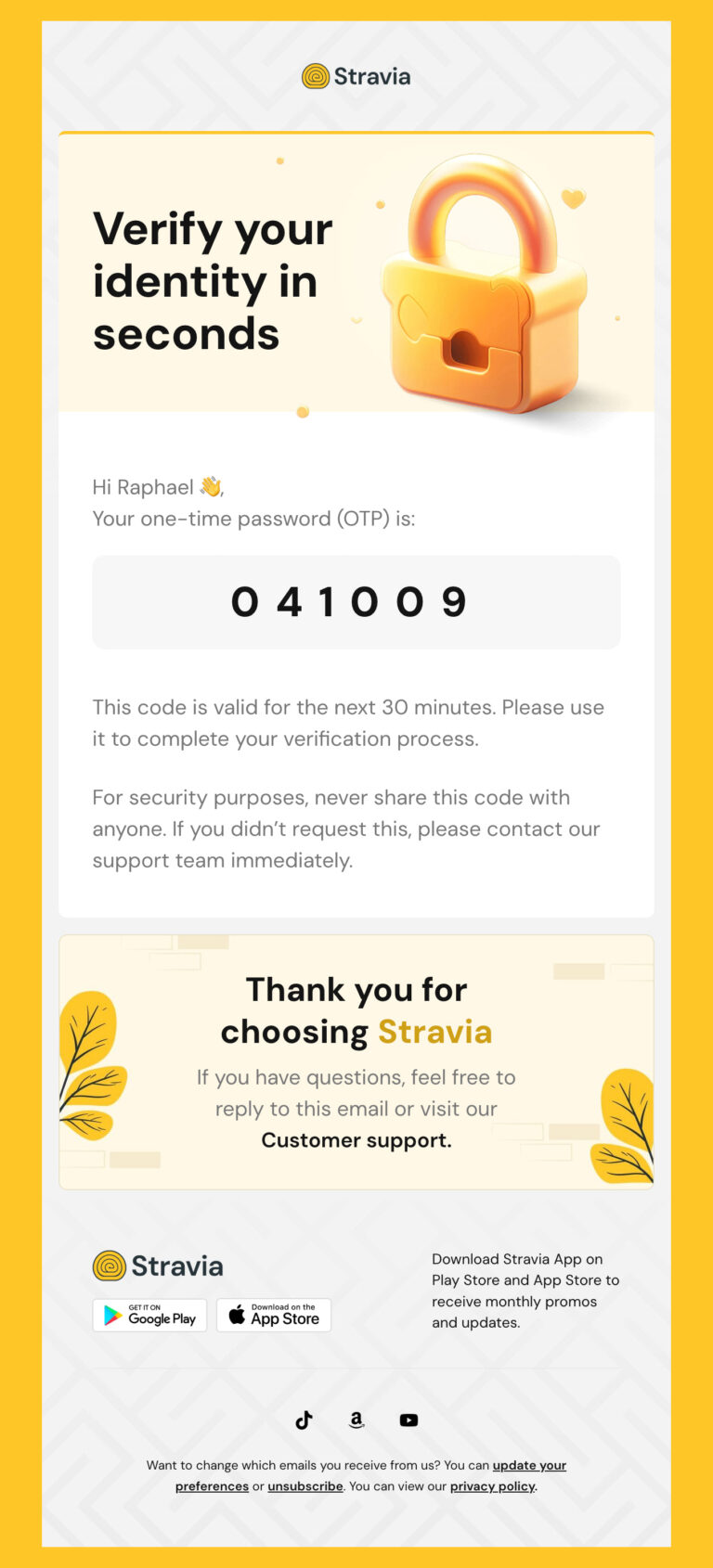Open the App Store download badge
This screenshot has width=713, height=1568.
pos(274,1315)
